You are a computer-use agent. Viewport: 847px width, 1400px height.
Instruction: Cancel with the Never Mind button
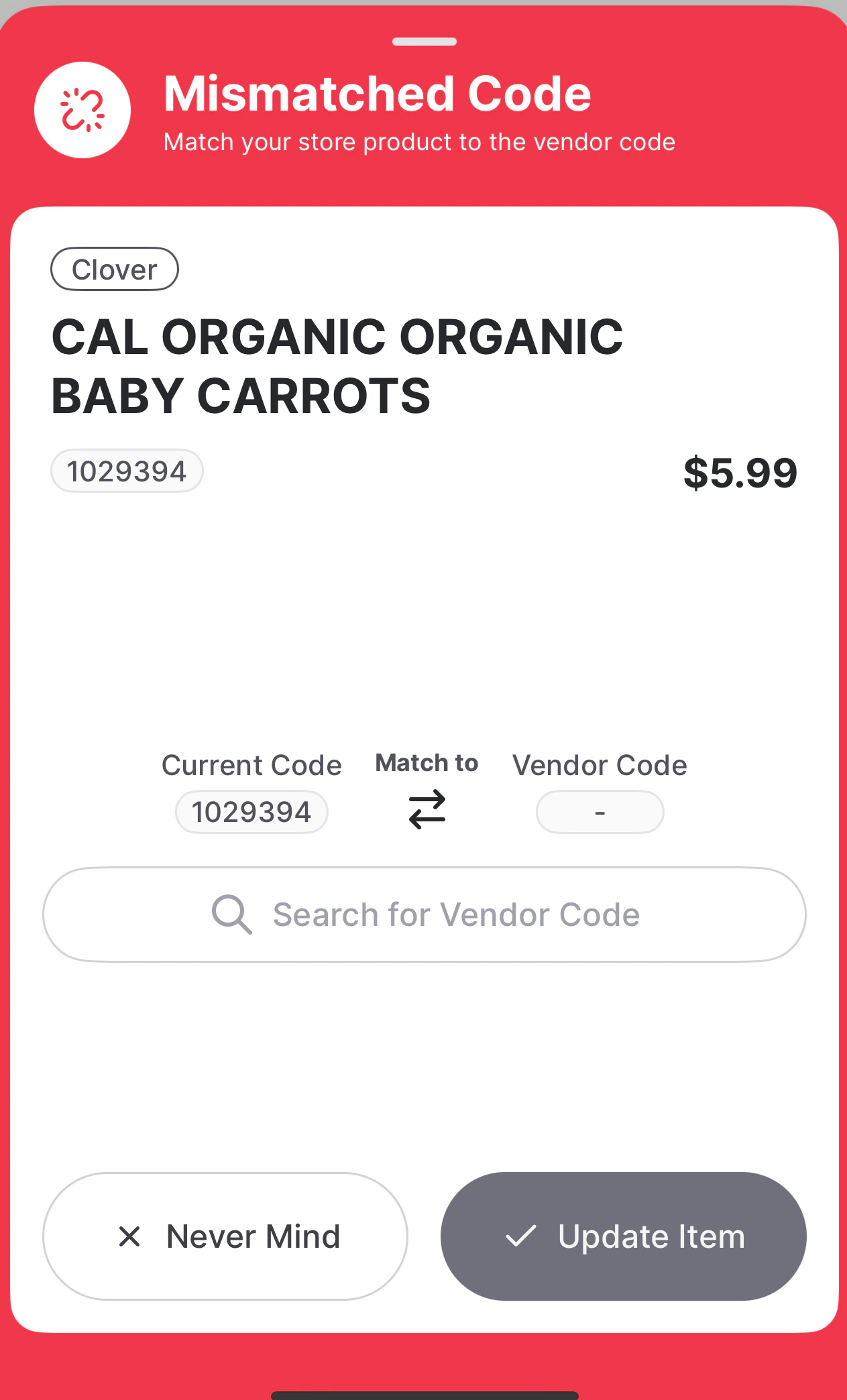click(x=225, y=1236)
